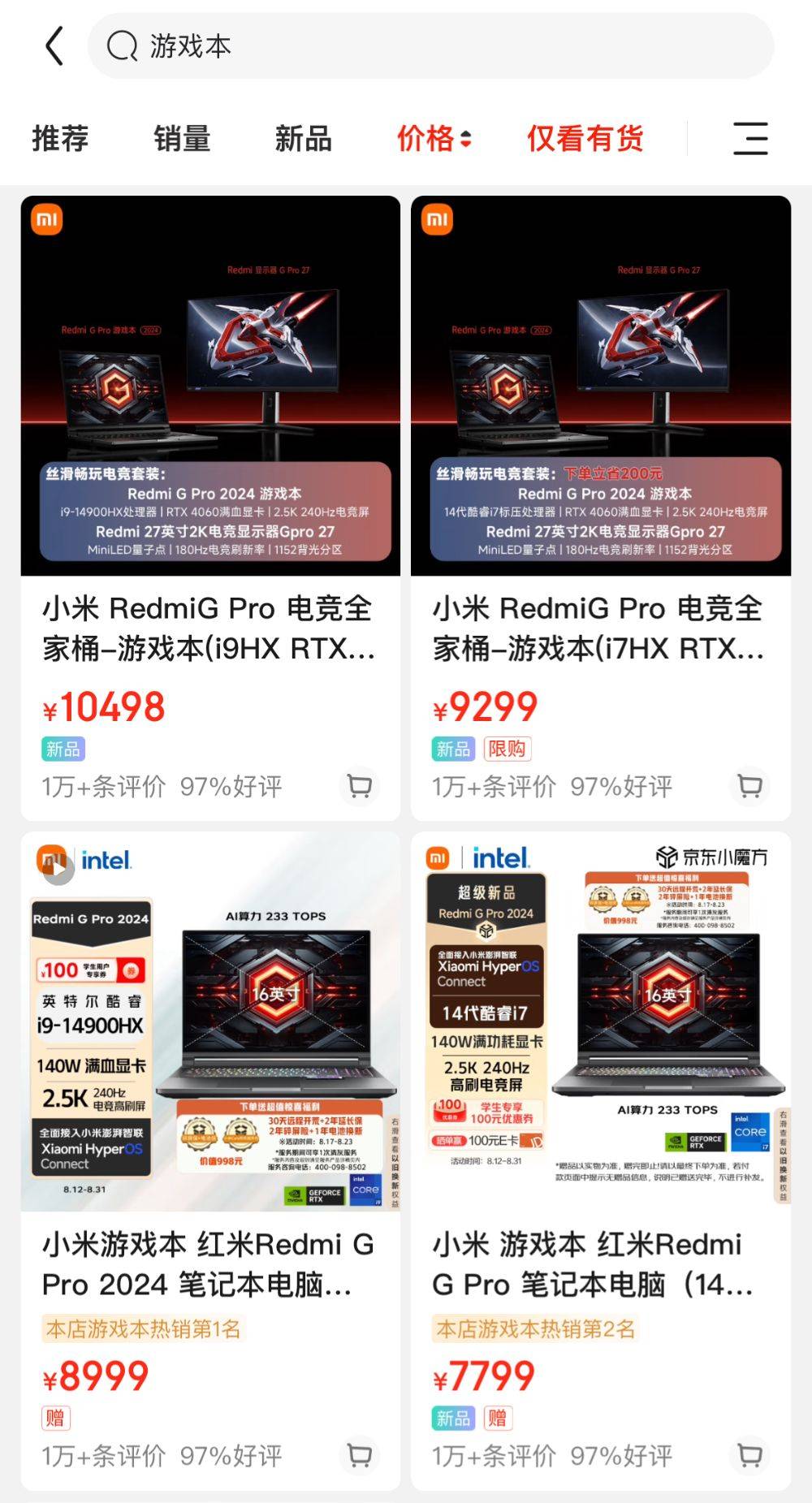This screenshot has height=1503, width=812.
Task: Toggle the 仅看有货 filter
Action: [x=585, y=139]
